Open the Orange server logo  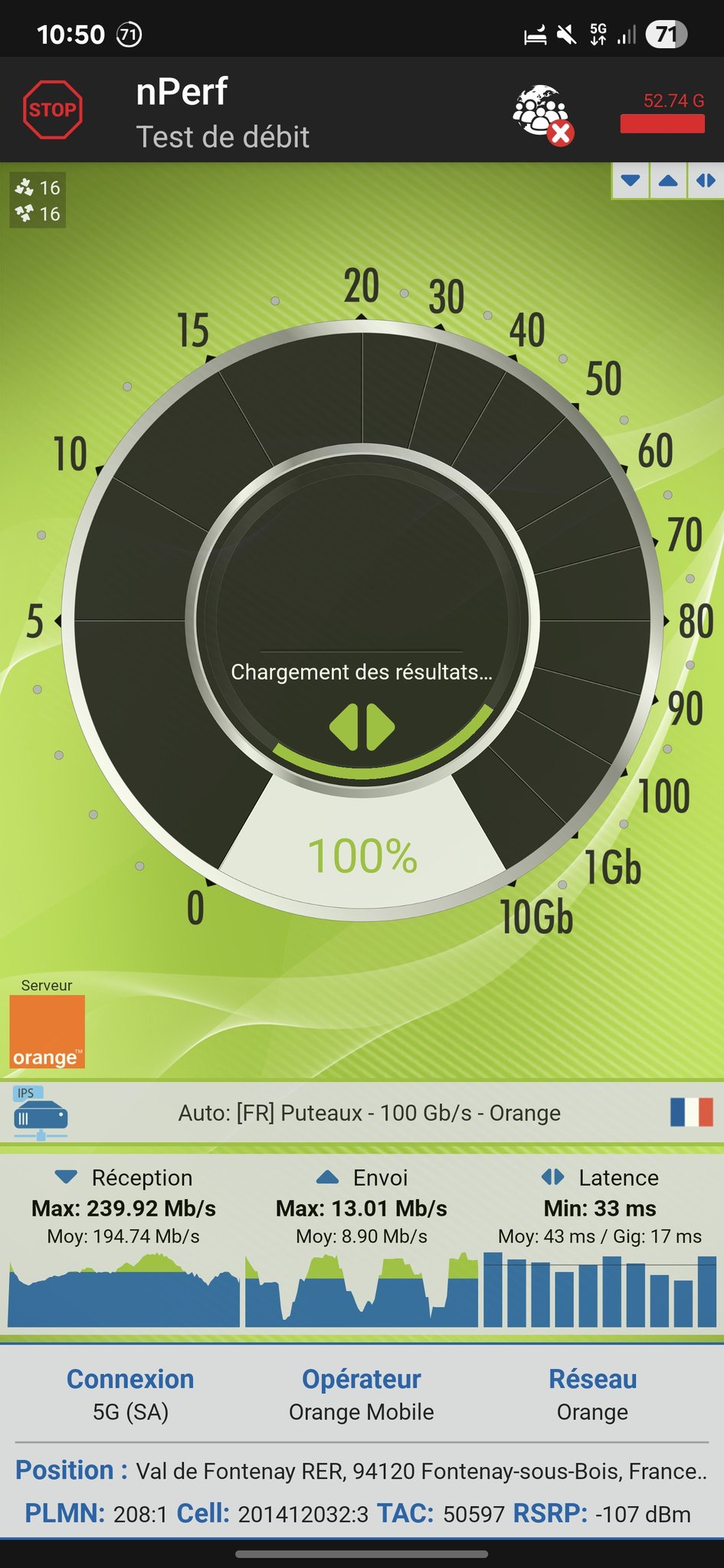(47, 1031)
